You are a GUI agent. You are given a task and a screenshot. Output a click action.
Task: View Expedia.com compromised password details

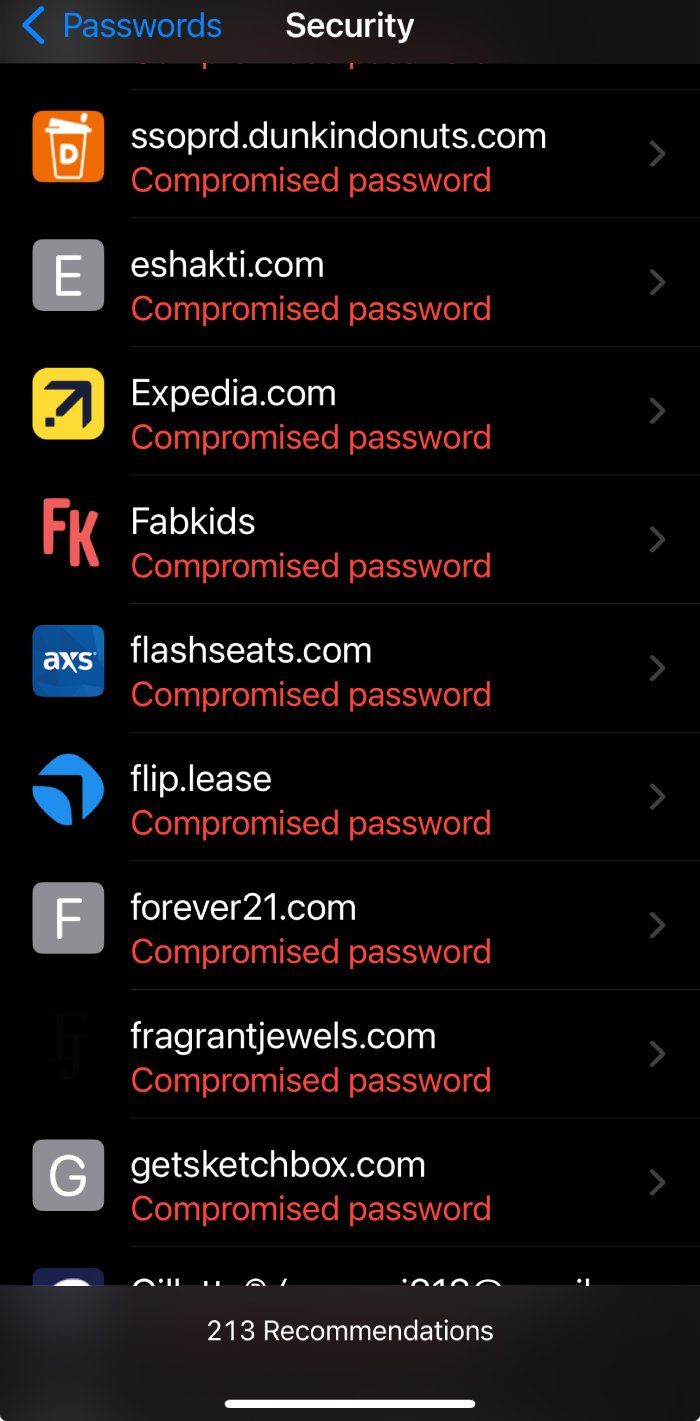pyautogui.click(x=350, y=411)
